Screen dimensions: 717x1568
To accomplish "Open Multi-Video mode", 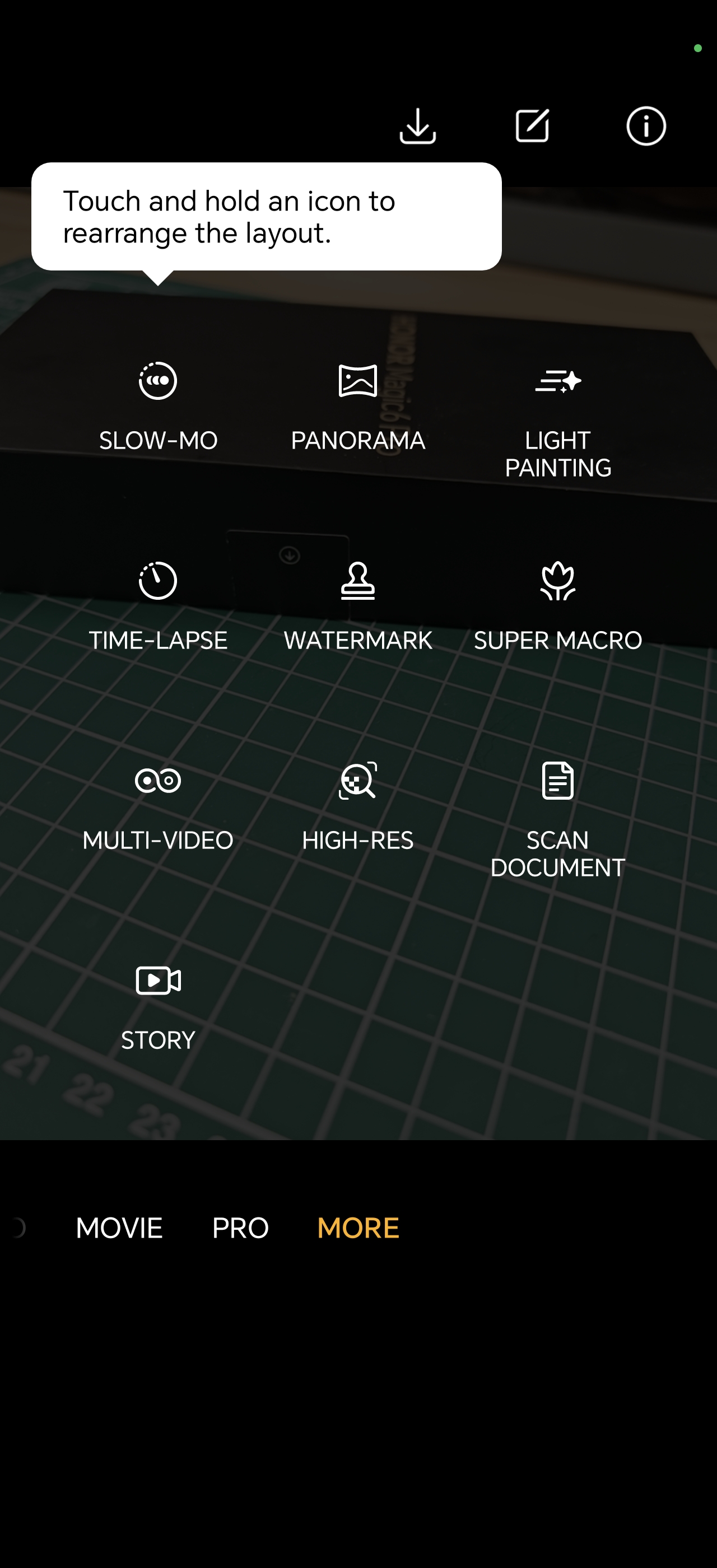I will point(157,806).
